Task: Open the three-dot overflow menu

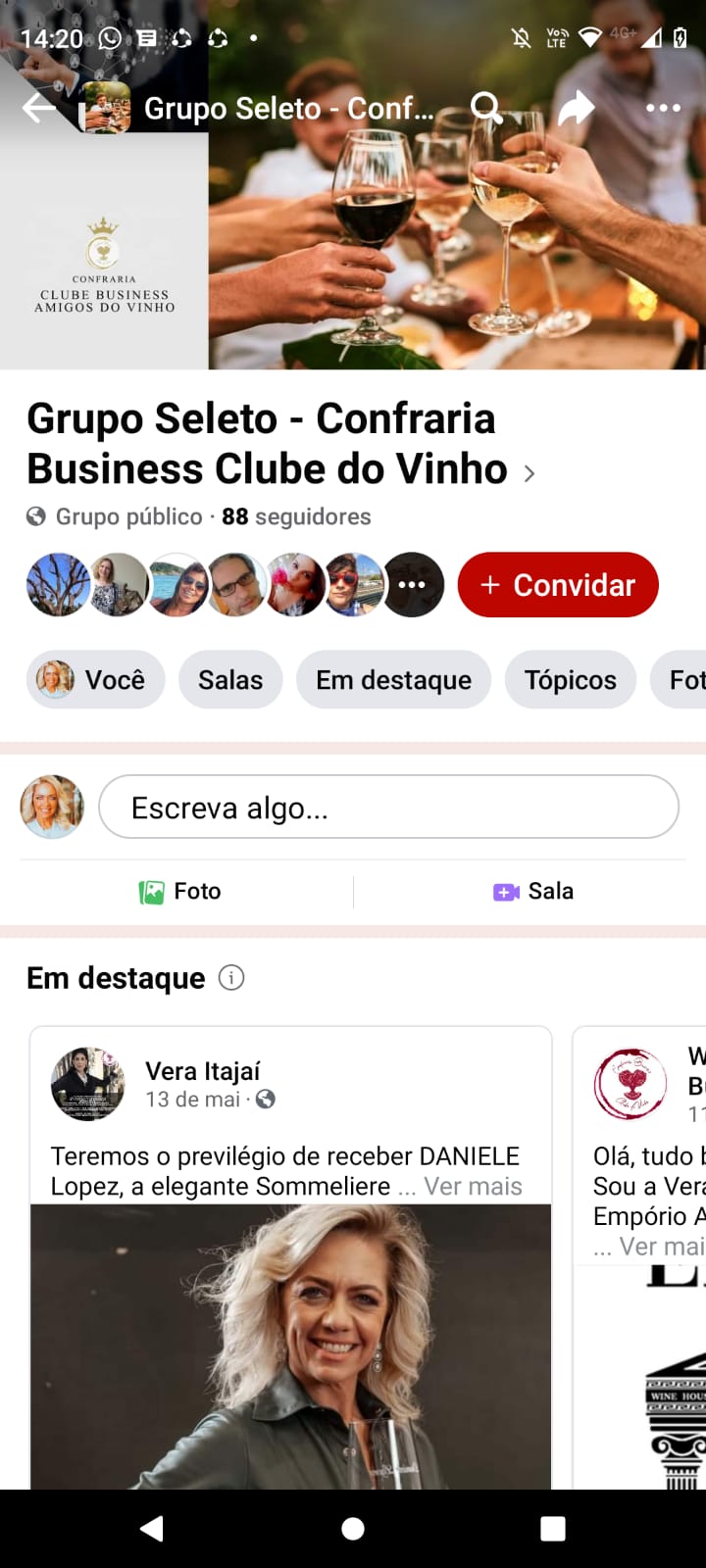Action: coord(663,108)
